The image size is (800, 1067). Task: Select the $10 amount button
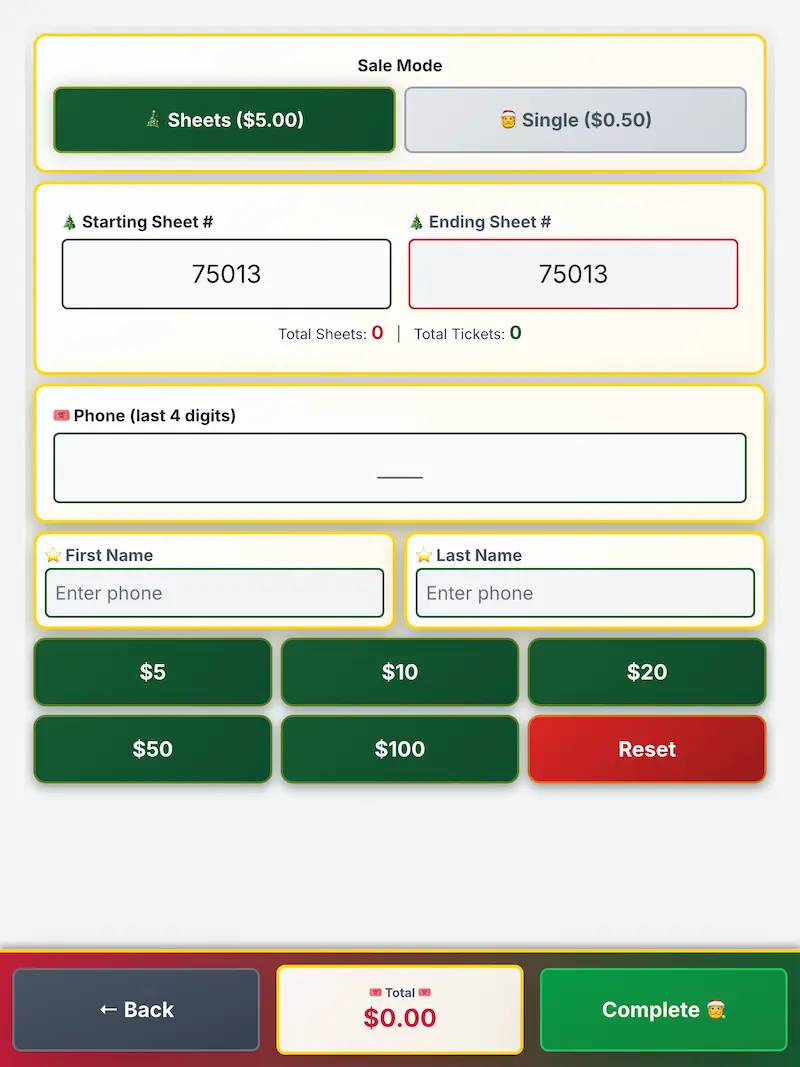(400, 672)
